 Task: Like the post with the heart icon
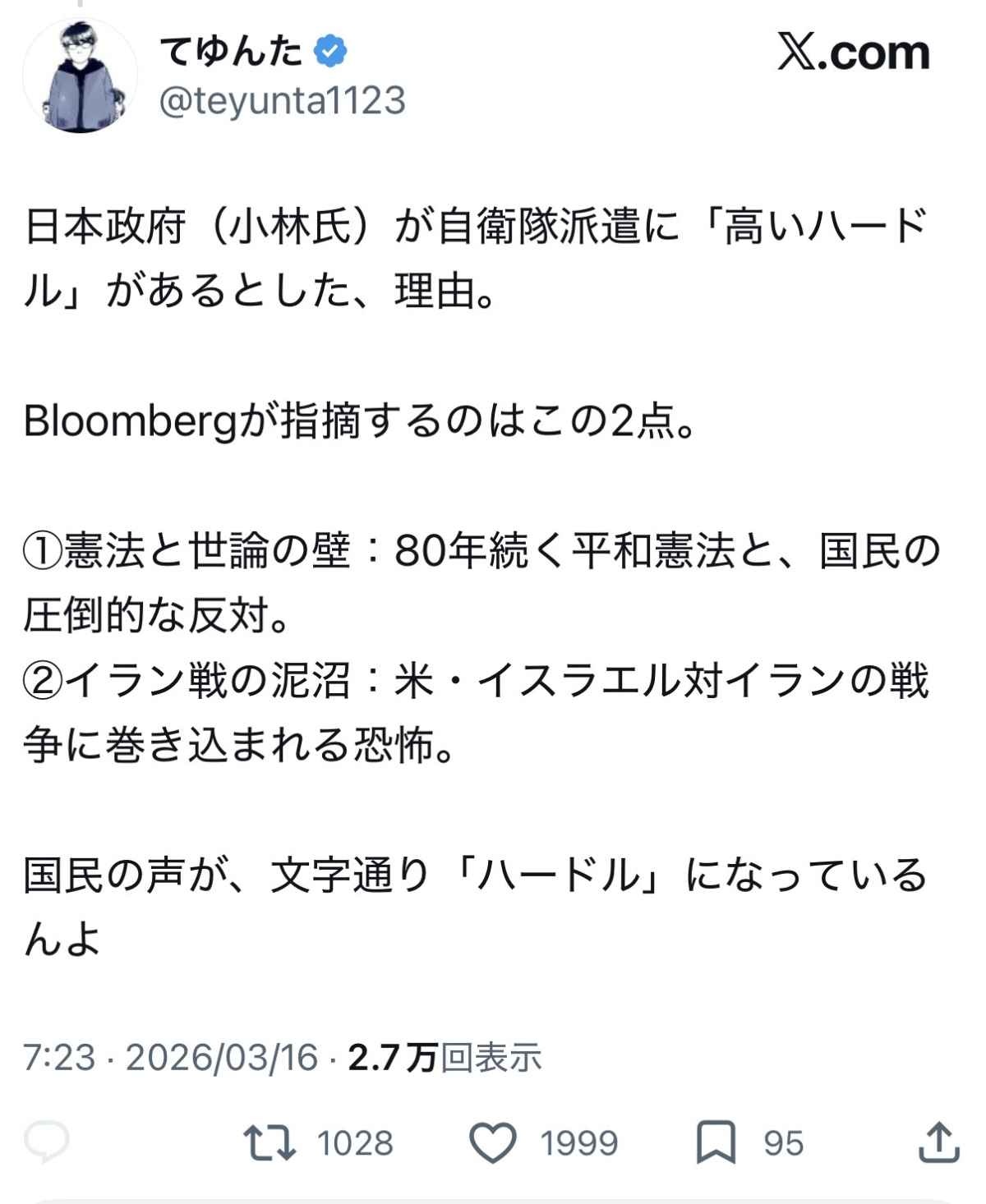493,1143
